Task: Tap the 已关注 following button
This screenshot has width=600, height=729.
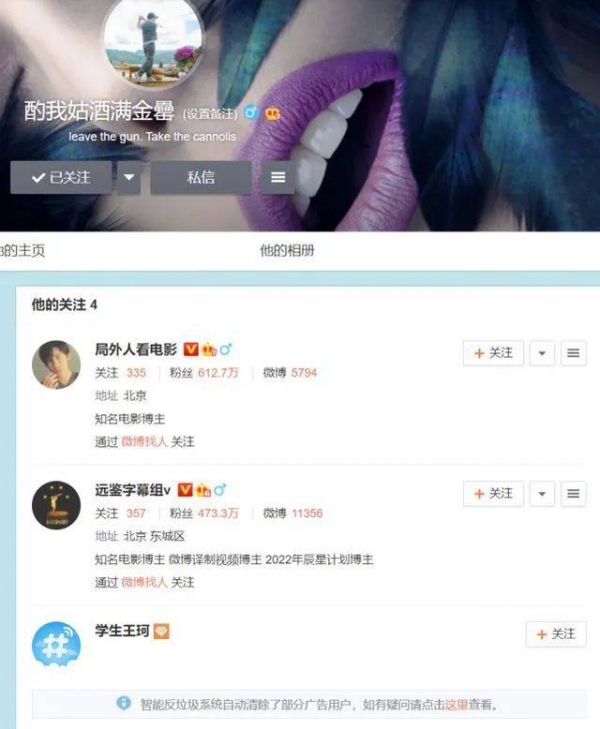Action: 60,177
